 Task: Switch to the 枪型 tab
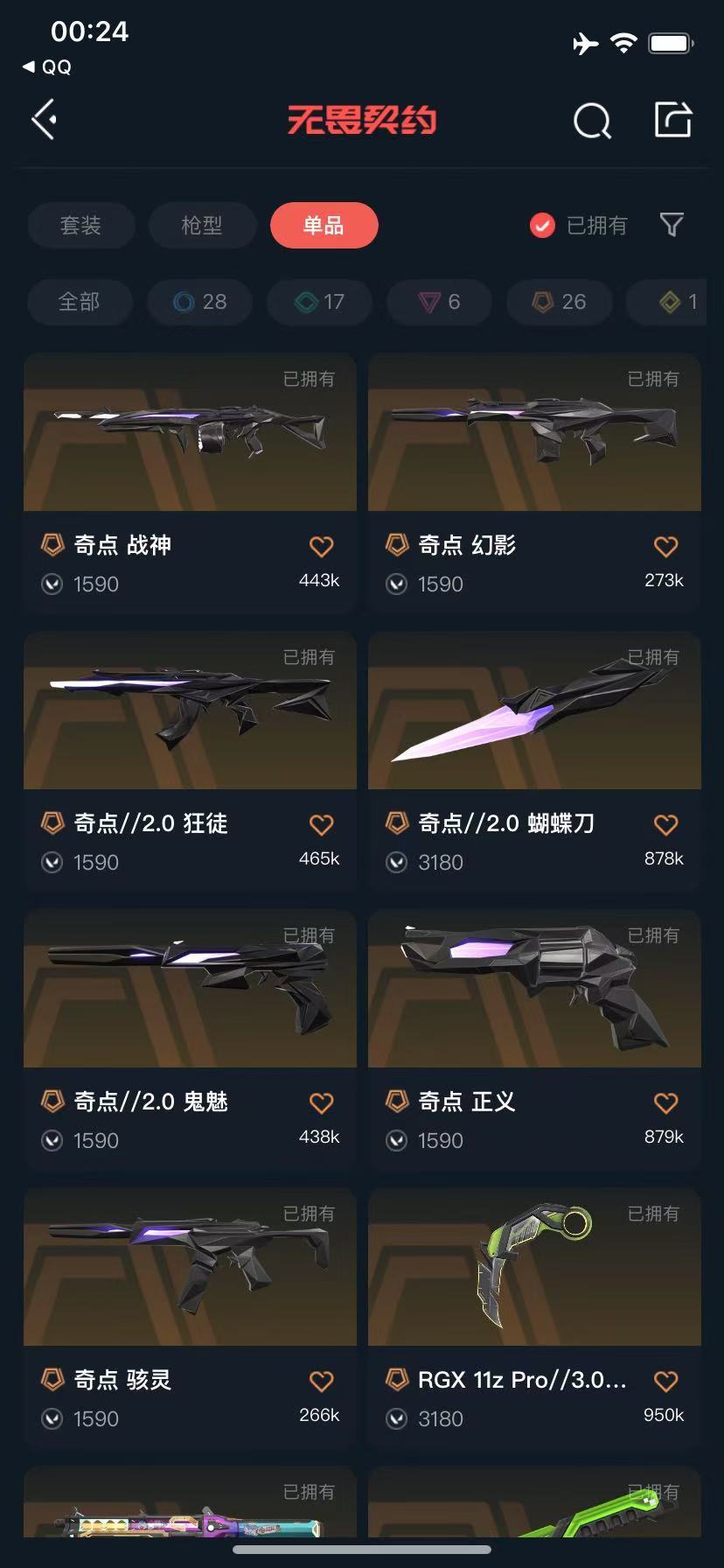point(202,226)
